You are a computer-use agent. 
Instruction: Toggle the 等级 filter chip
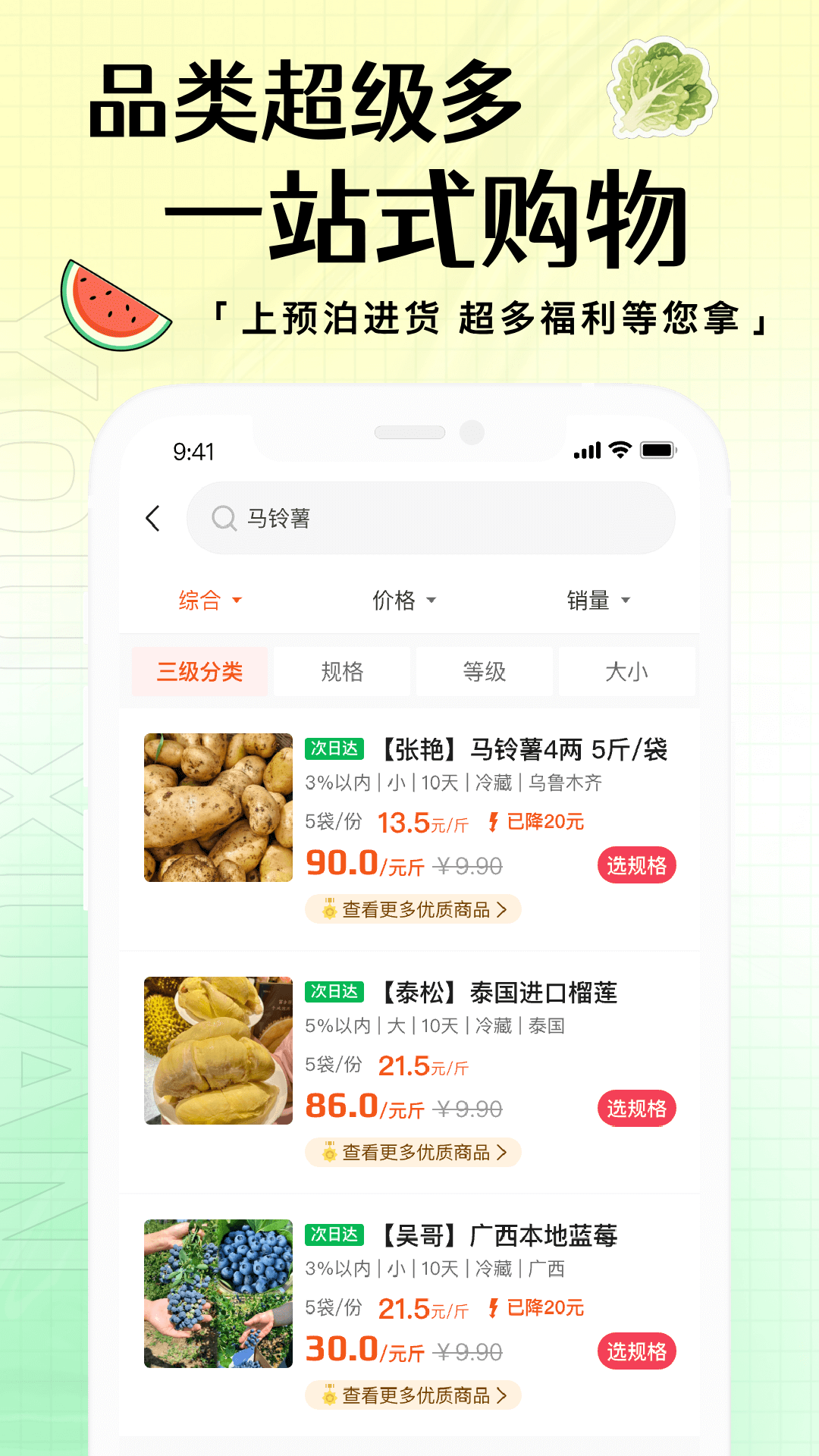(485, 671)
